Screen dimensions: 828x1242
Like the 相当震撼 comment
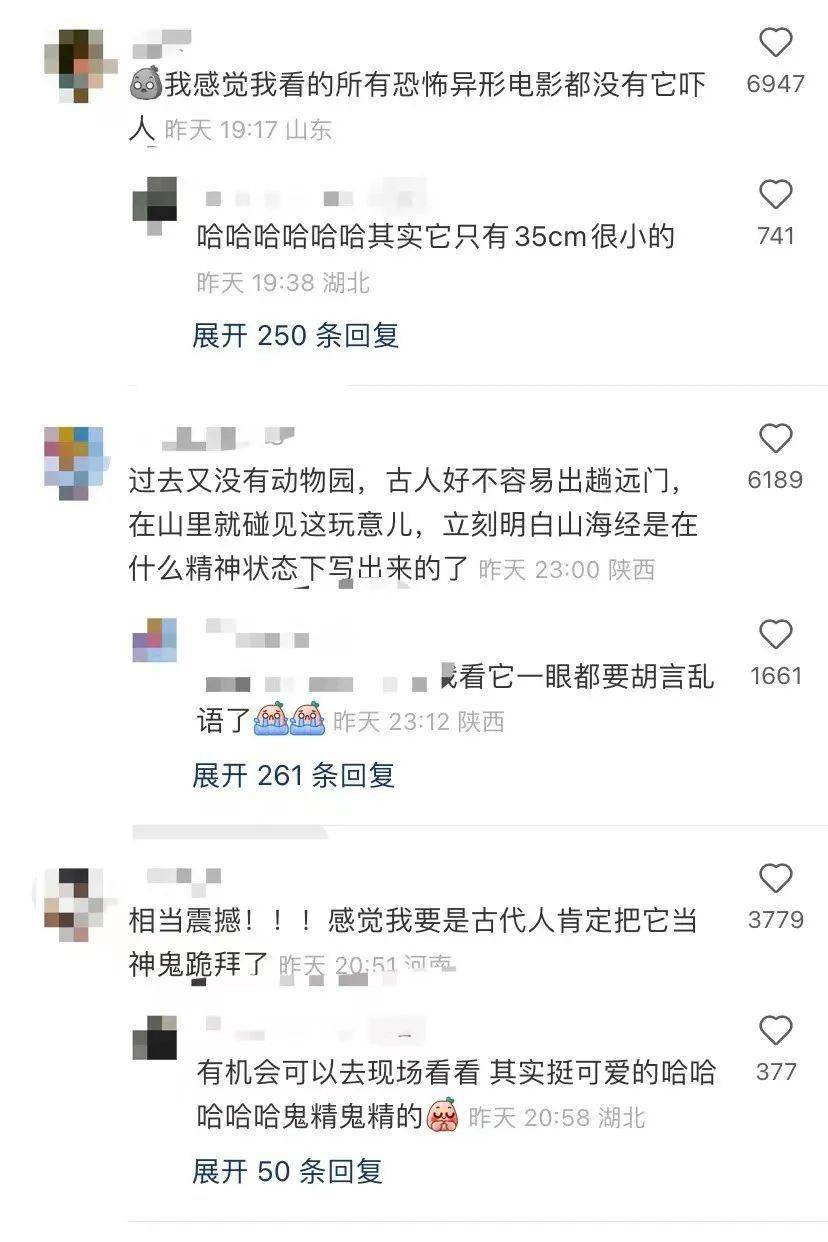click(x=775, y=880)
